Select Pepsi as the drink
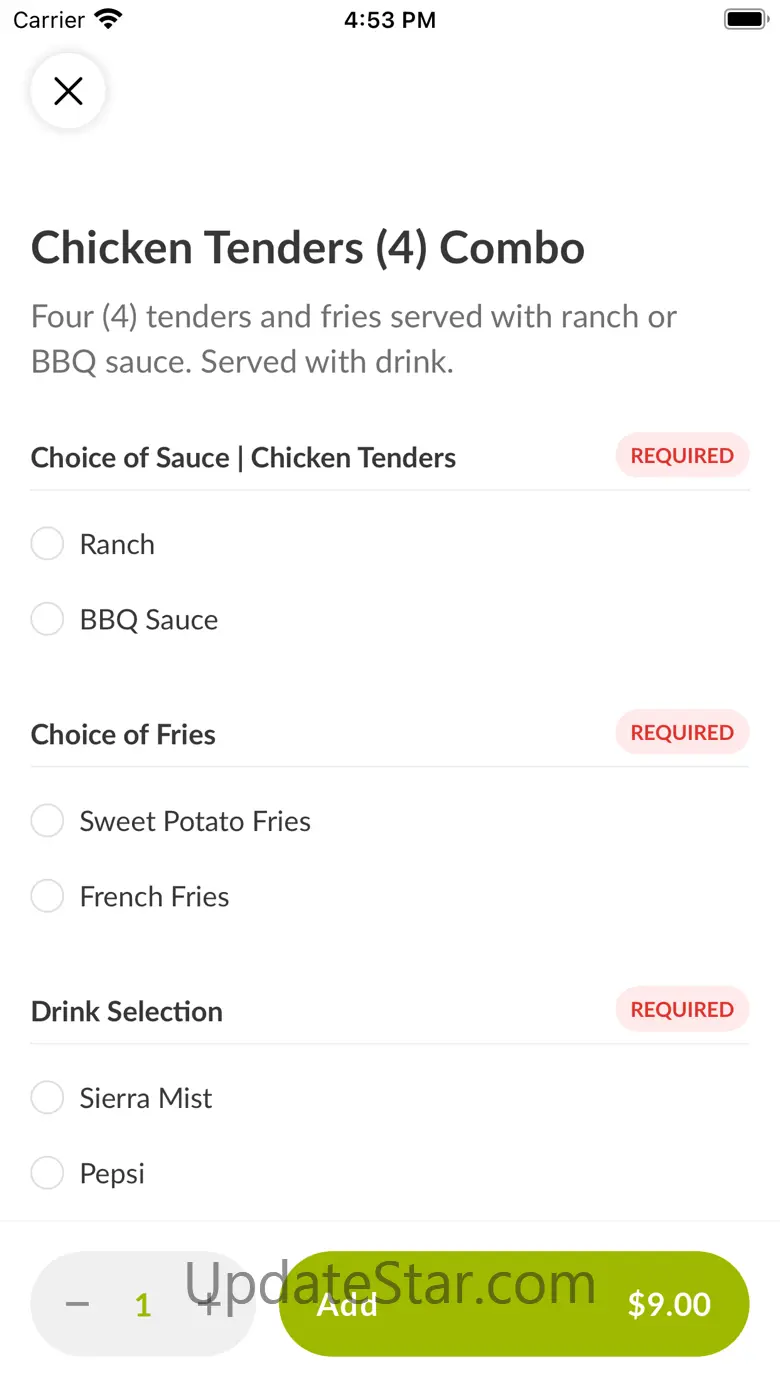This screenshot has height=1387, width=780. (x=47, y=1173)
